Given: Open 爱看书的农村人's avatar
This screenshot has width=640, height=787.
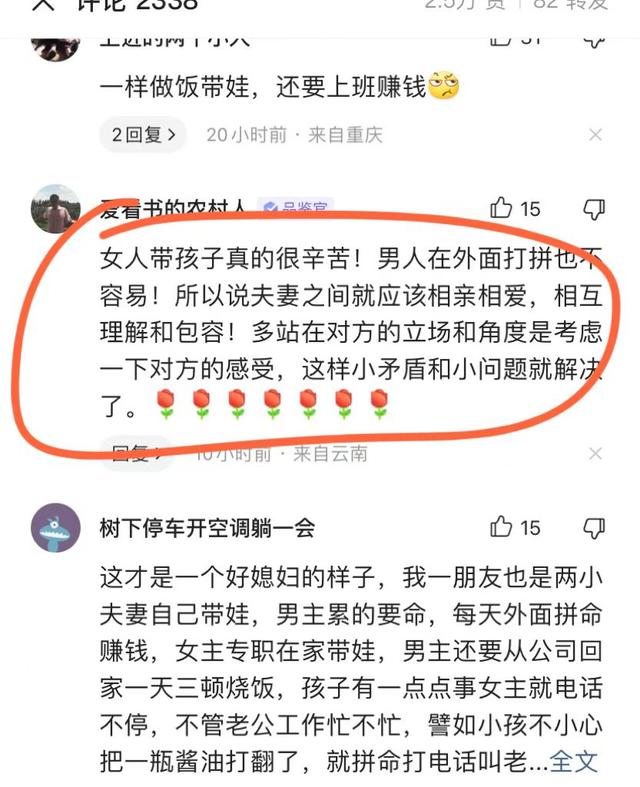Looking at the screenshot, I should tap(56, 209).
